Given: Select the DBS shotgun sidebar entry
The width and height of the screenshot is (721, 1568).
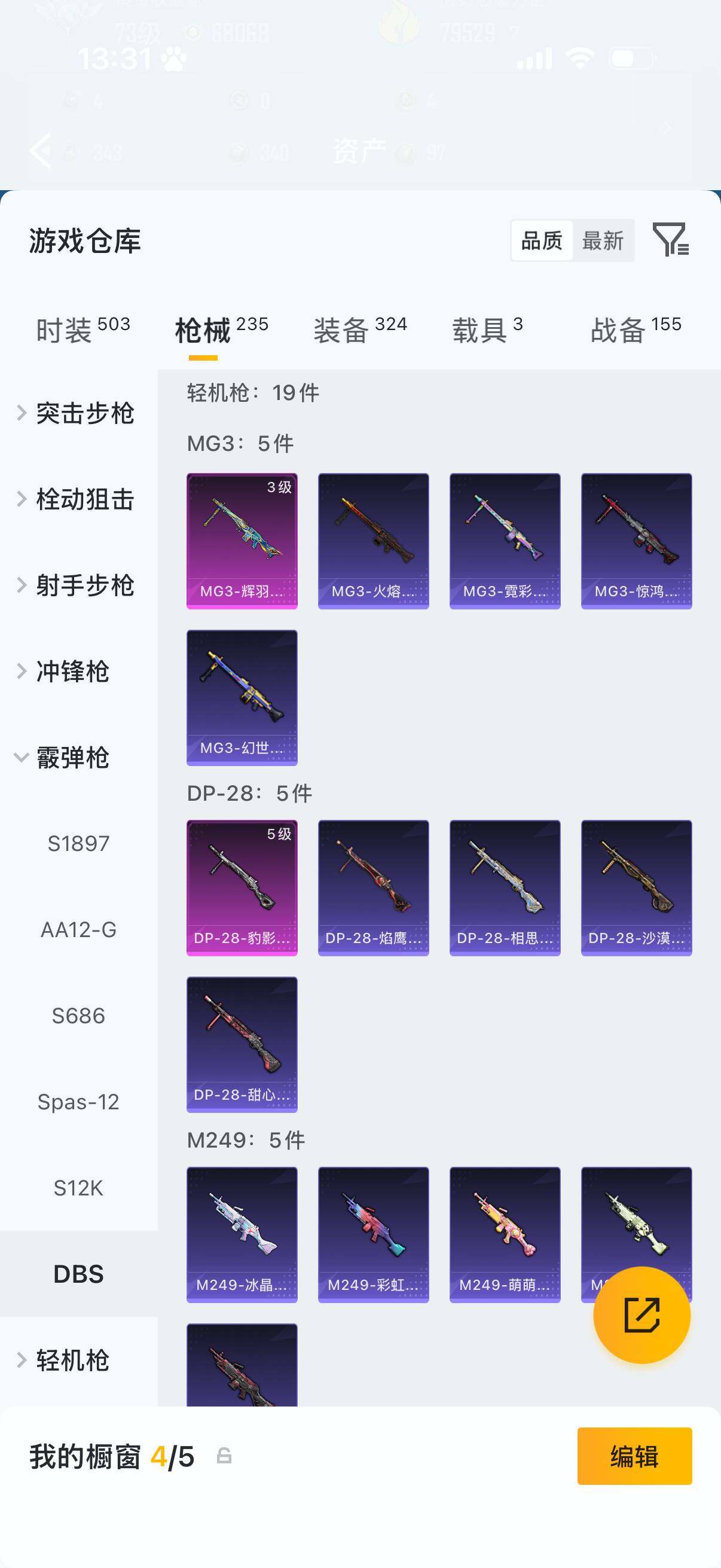Looking at the screenshot, I should pos(78,1273).
